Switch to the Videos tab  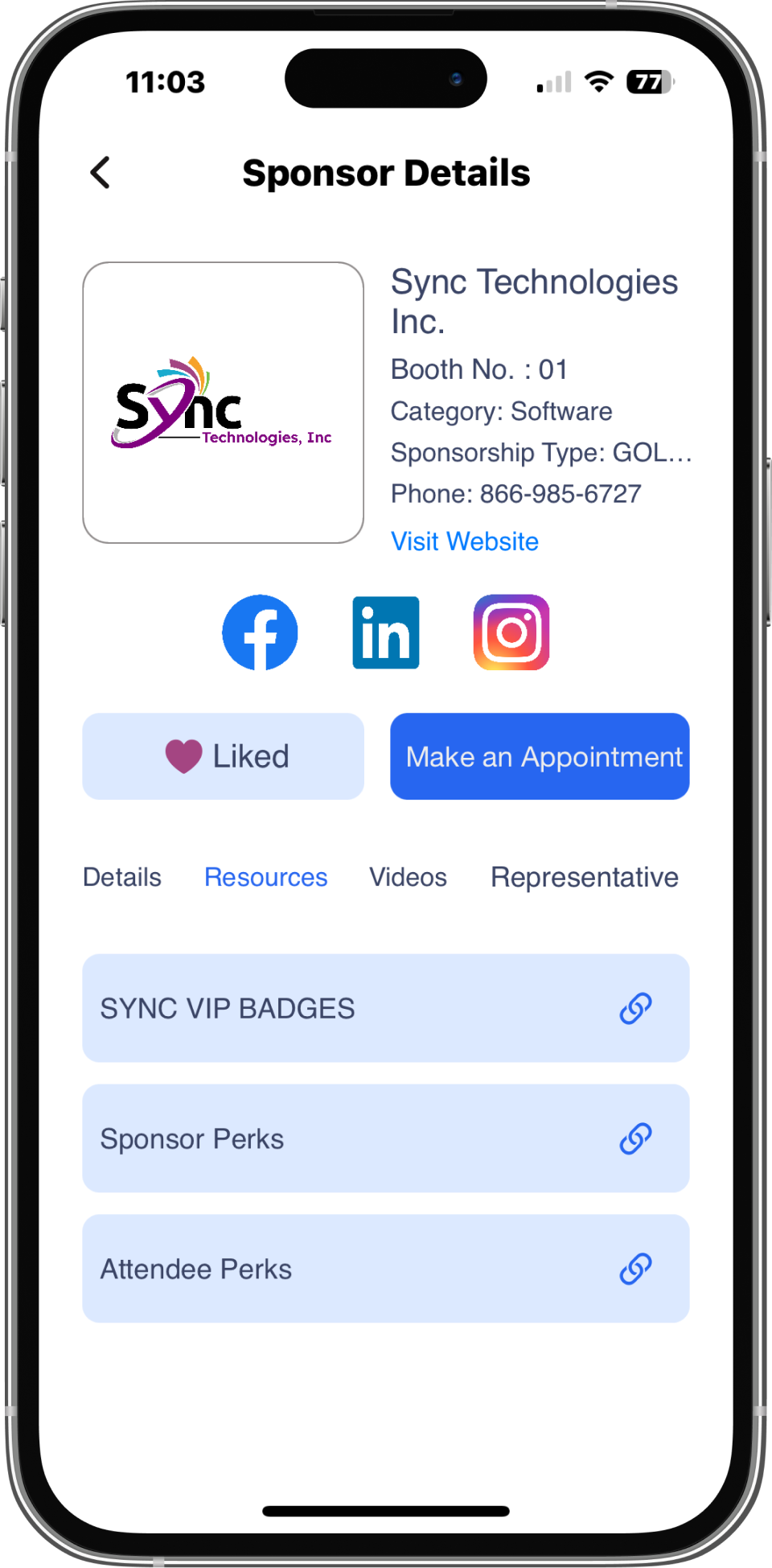pyautogui.click(x=408, y=877)
